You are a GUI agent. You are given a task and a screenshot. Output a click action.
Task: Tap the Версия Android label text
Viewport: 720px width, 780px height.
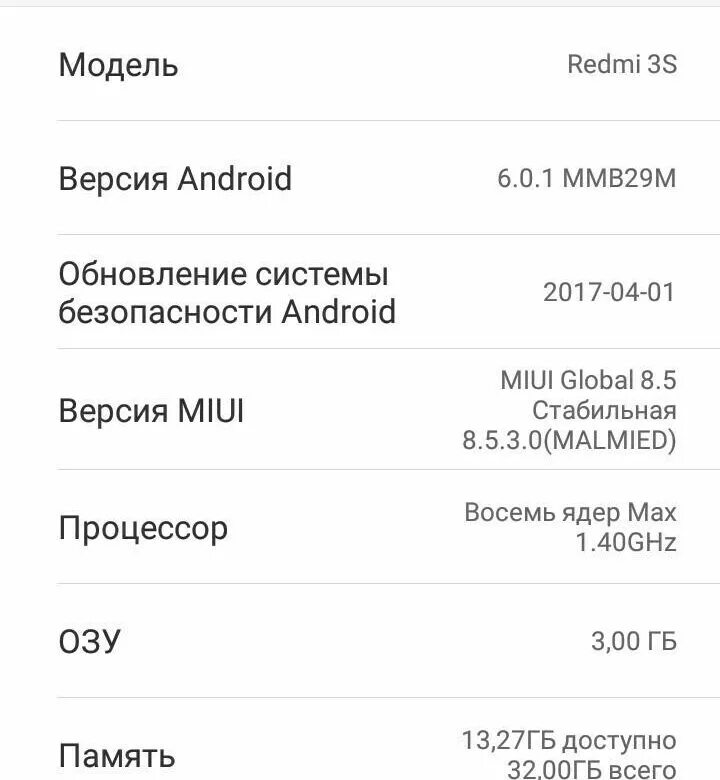176,180
